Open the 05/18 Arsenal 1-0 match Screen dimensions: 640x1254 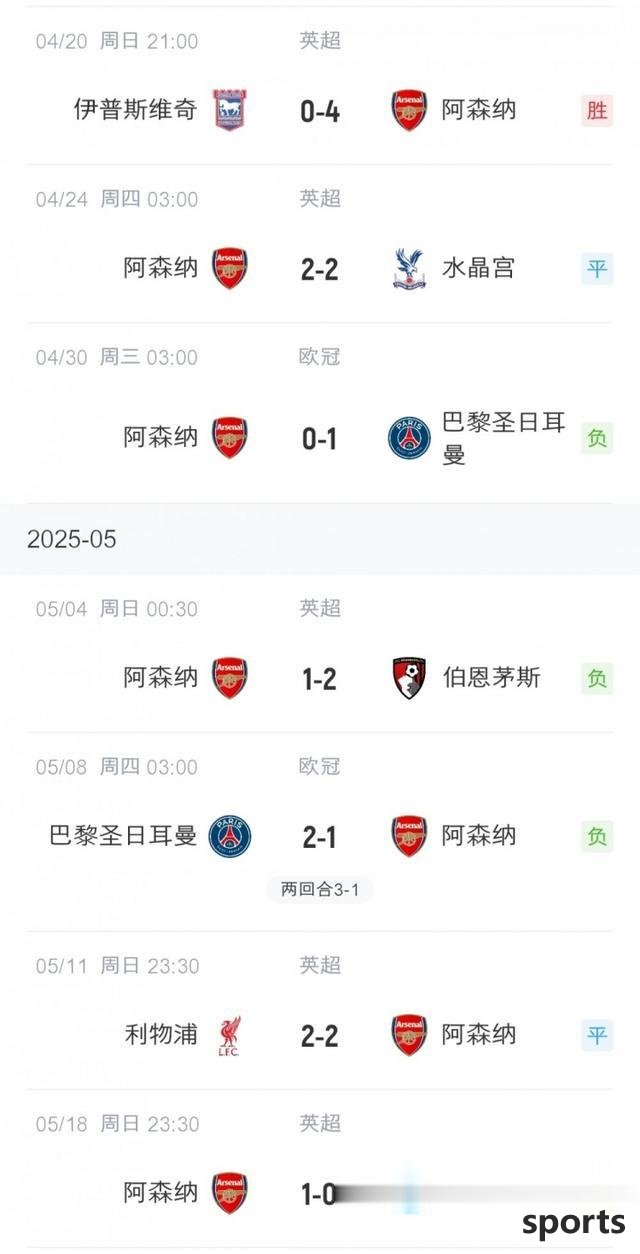[320, 1168]
